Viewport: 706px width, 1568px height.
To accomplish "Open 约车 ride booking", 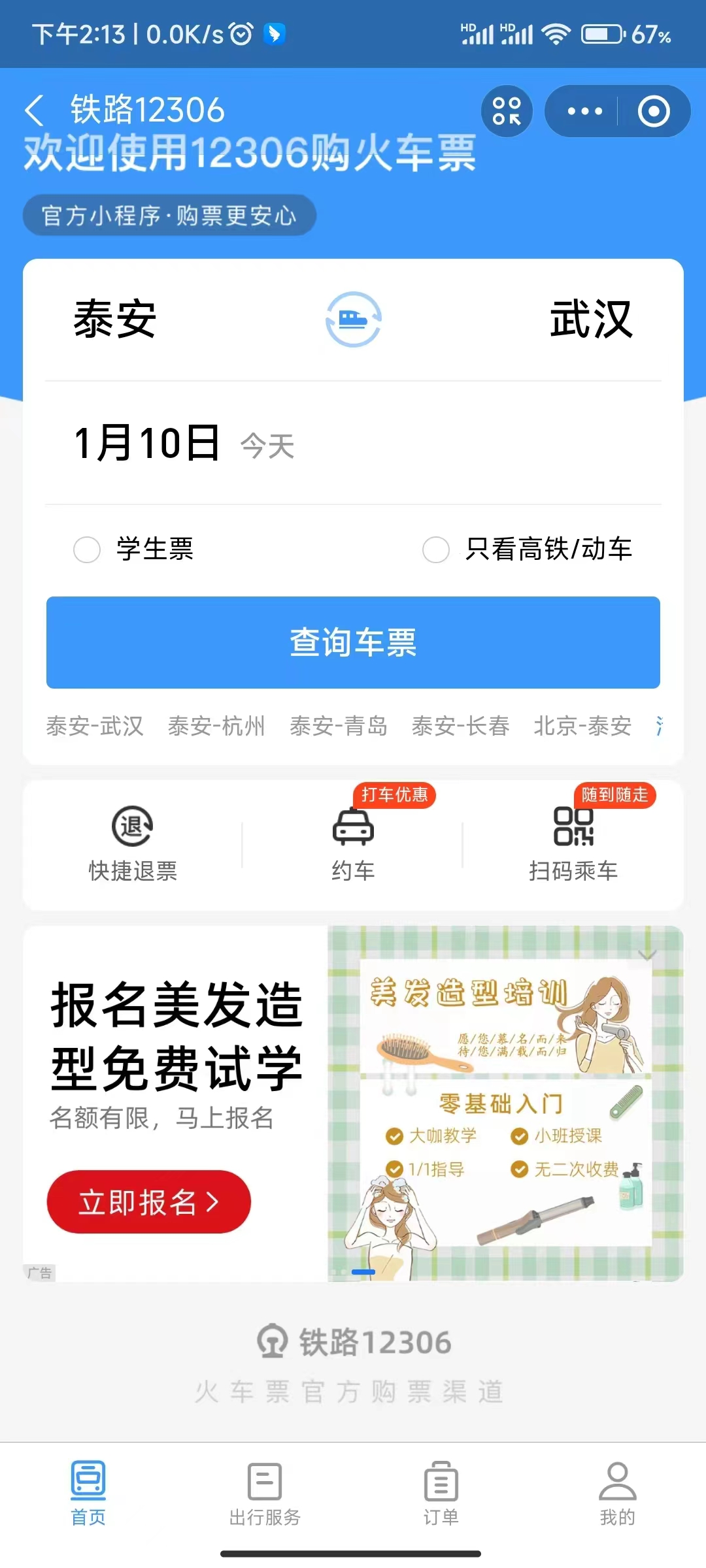I will click(x=353, y=844).
